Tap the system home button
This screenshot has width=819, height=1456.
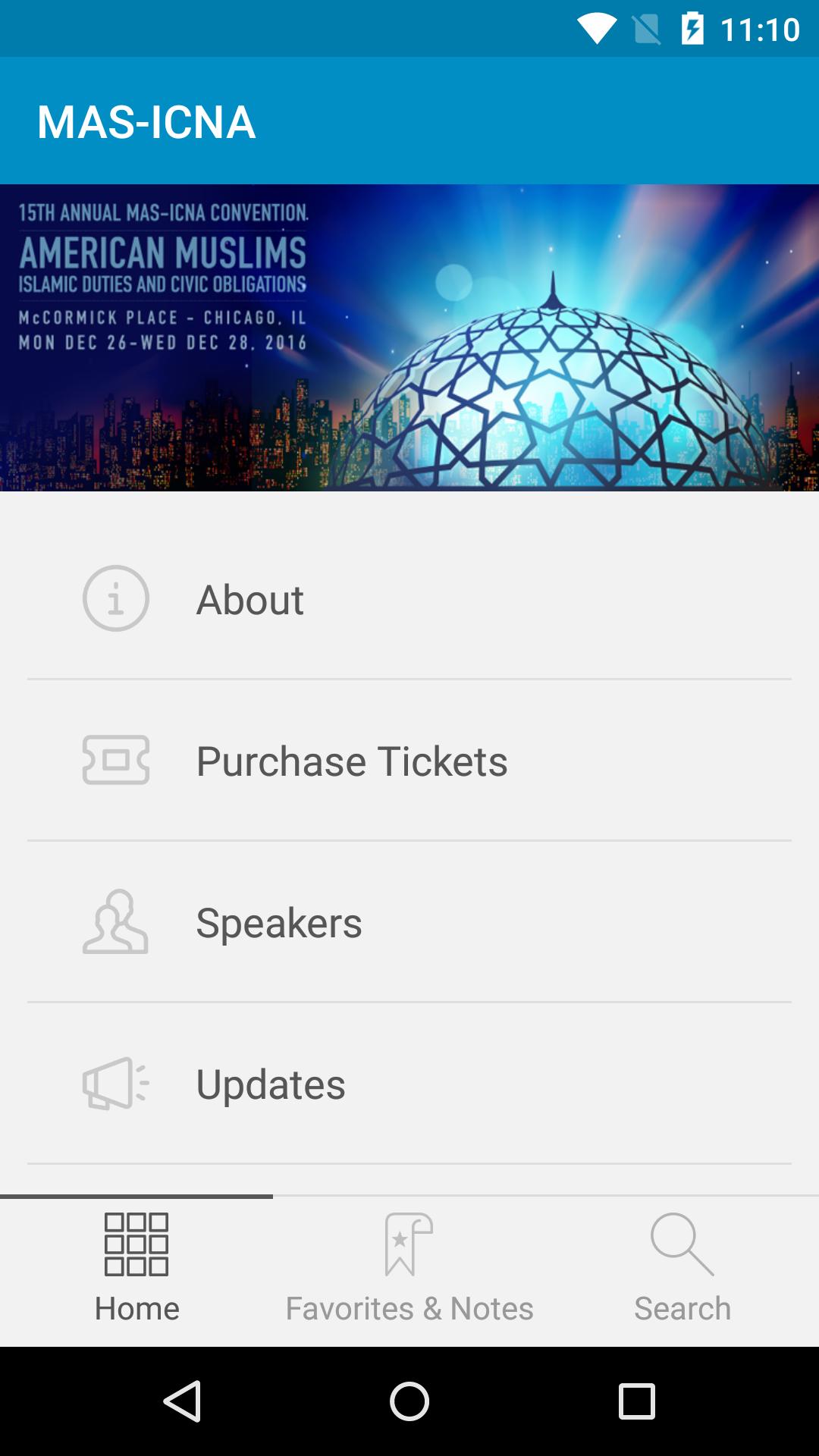click(409, 1401)
